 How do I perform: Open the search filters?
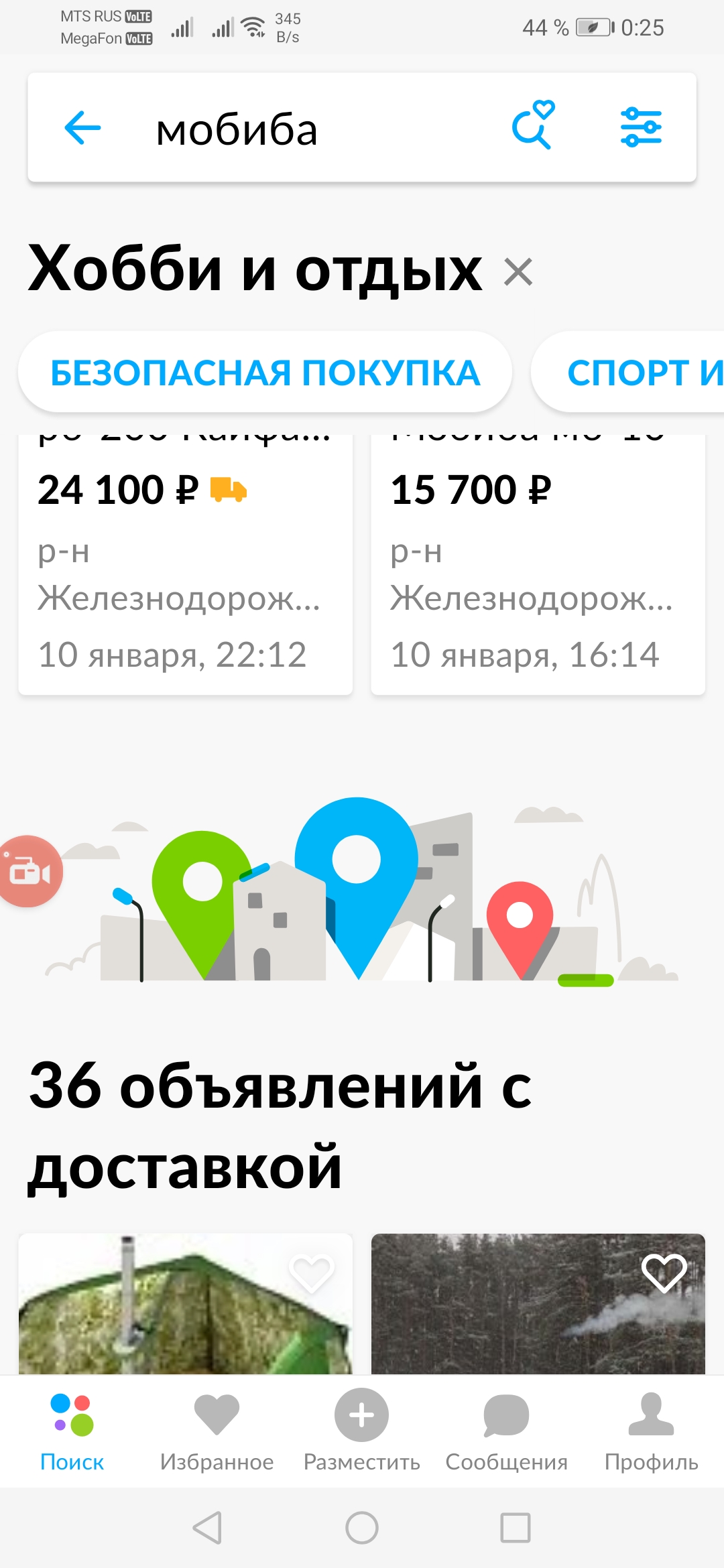(641, 127)
